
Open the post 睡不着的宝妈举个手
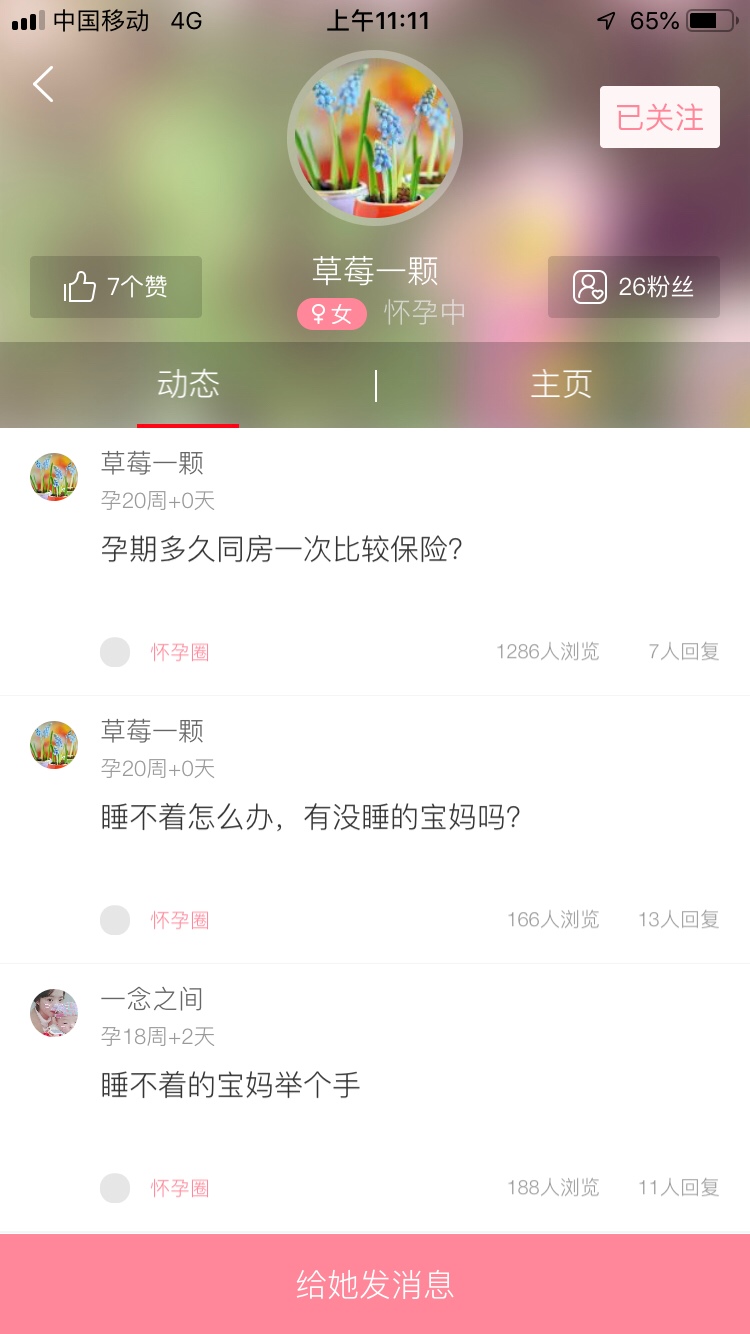tap(231, 1085)
